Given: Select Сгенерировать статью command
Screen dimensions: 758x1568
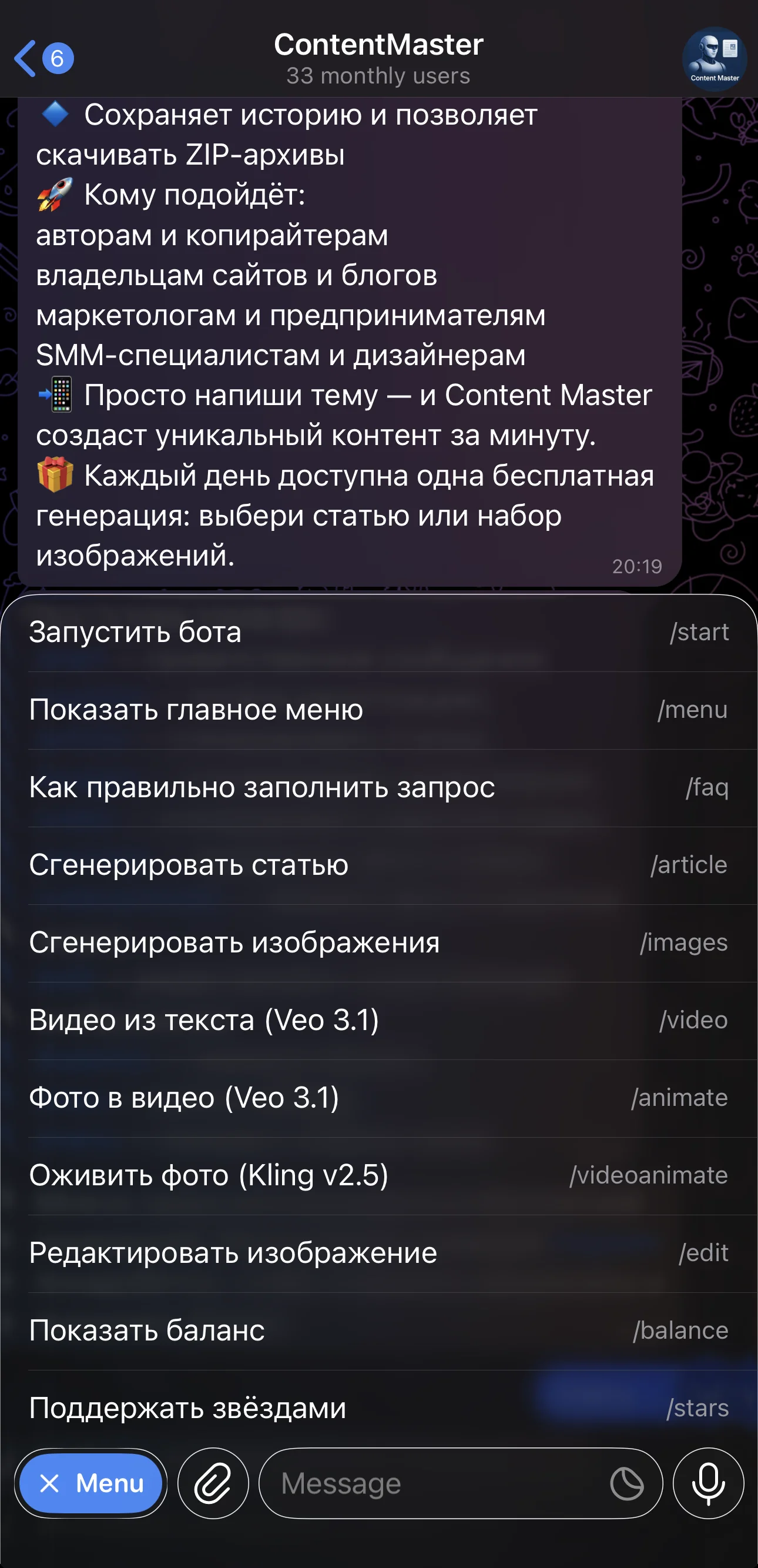Looking at the screenshot, I should click(x=379, y=865).
